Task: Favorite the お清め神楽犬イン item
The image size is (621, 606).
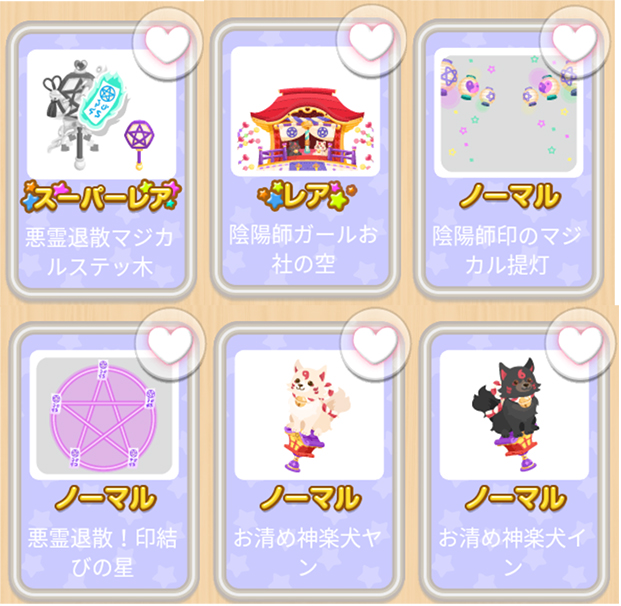Action: pos(575,342)
